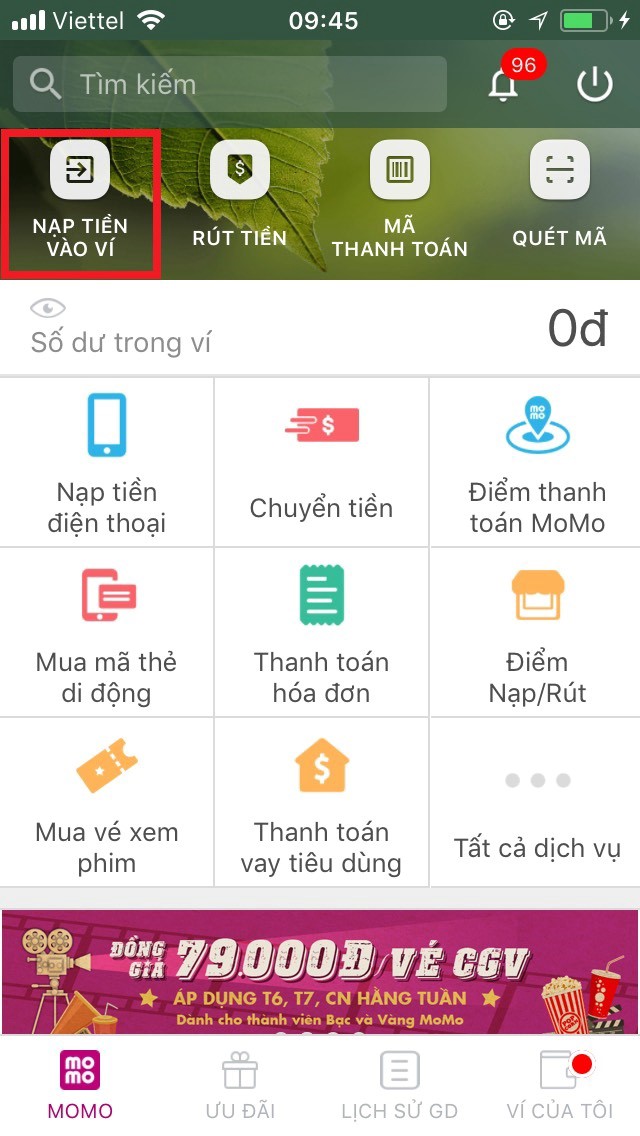Select Mua vé xem phim

(x=107, y=802)
